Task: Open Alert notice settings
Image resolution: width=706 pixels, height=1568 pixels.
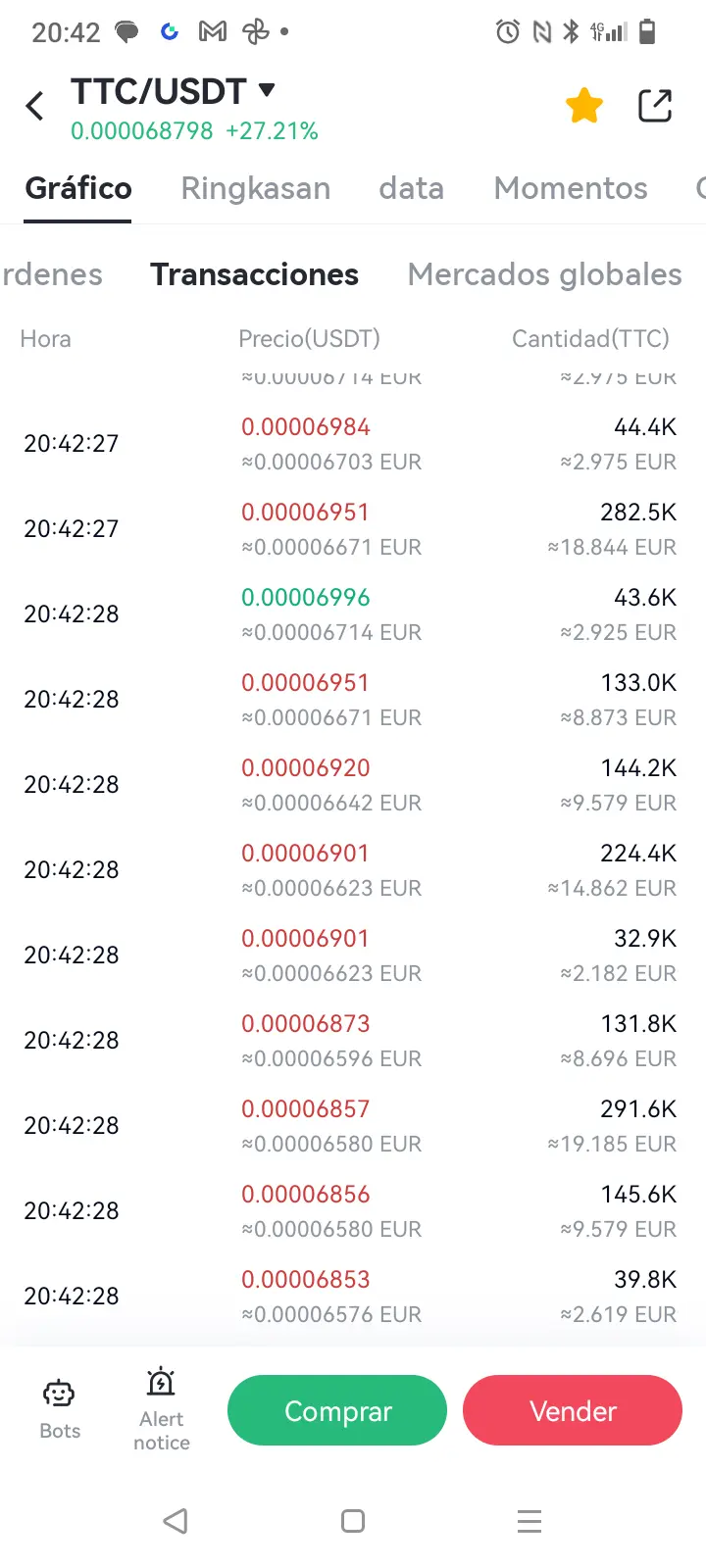Action: (162, 1409)
